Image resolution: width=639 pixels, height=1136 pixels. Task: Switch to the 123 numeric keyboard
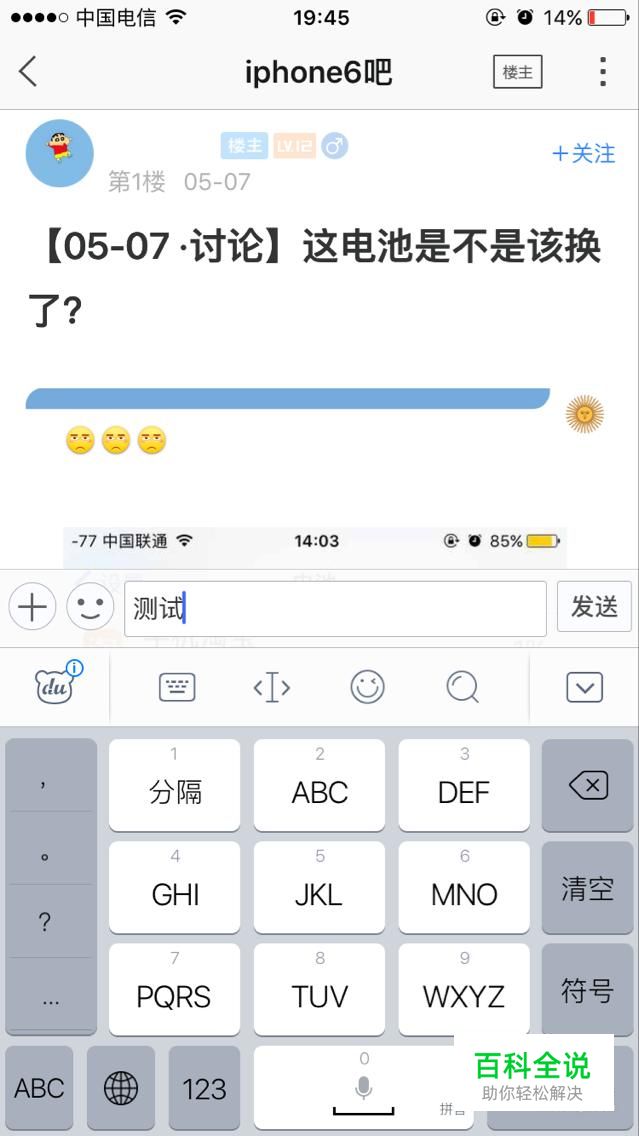[x=204, y=1088]
